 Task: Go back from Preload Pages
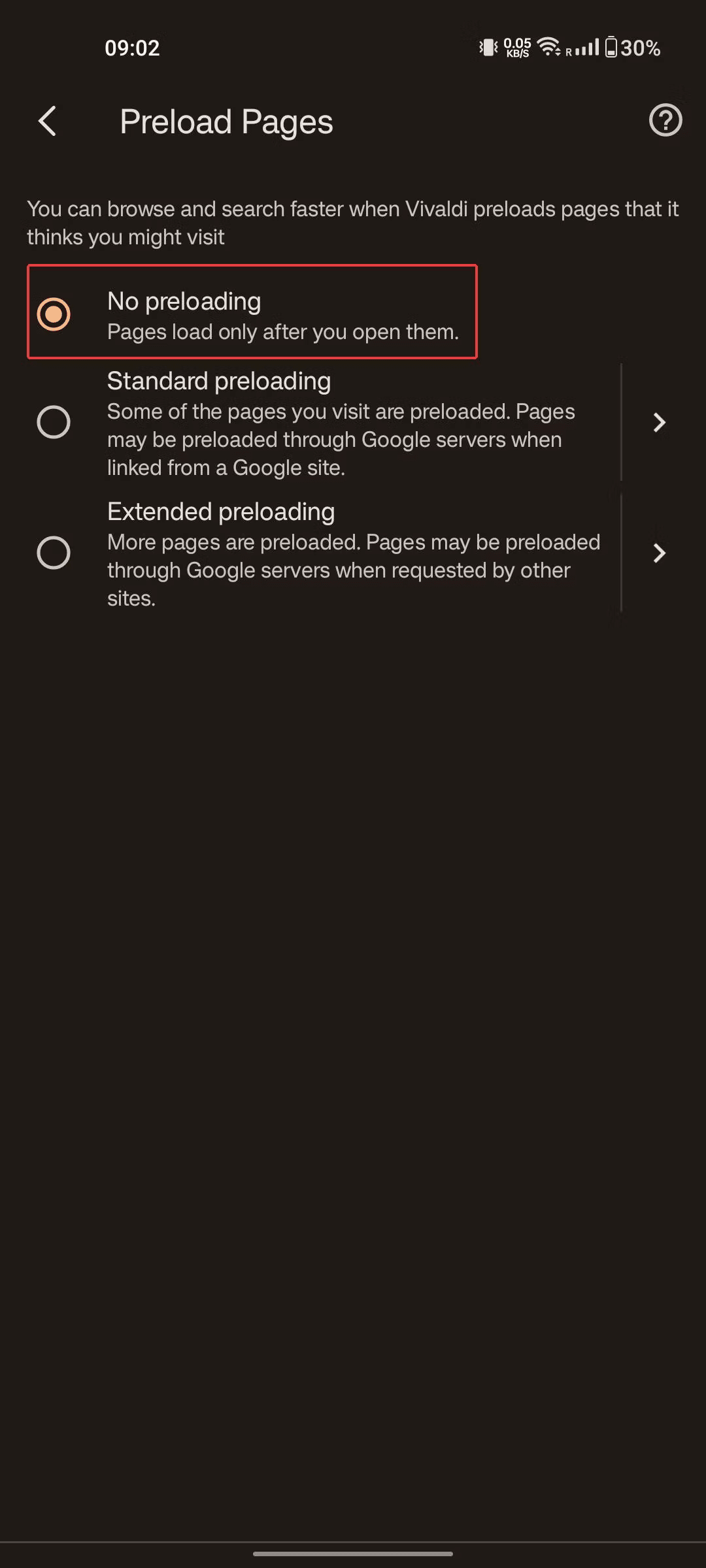[x=47, y=122]
